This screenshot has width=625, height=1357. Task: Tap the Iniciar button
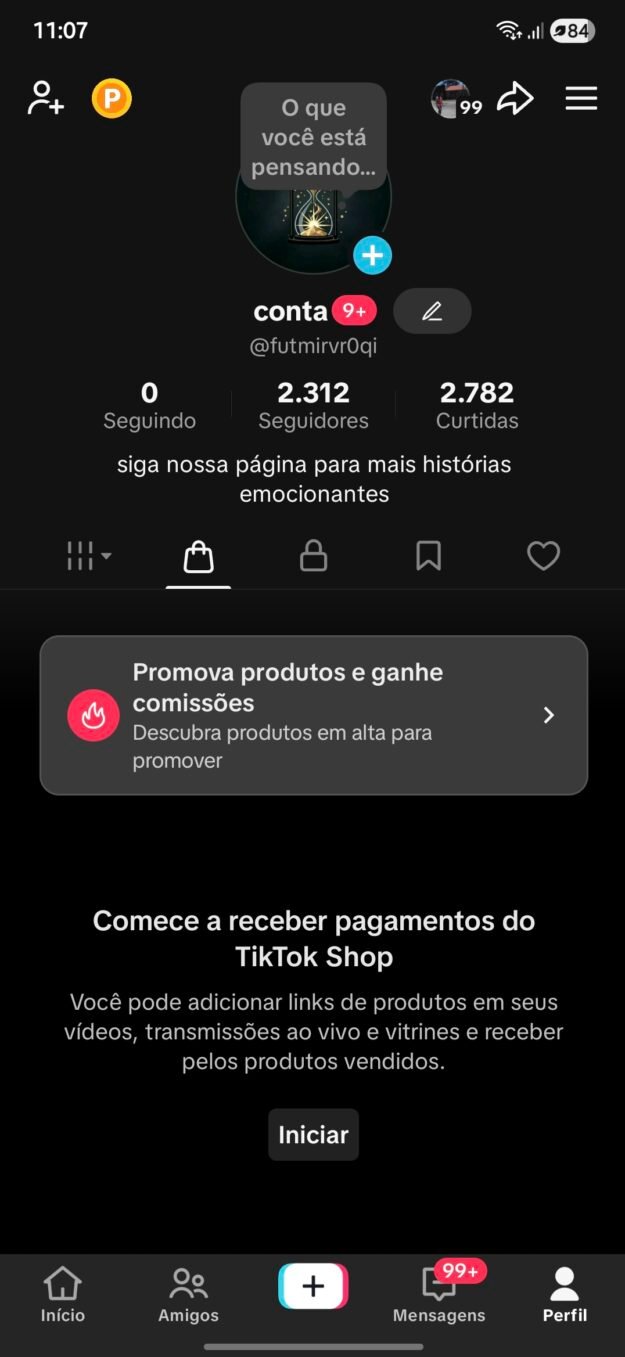(x=313, y=1135)
